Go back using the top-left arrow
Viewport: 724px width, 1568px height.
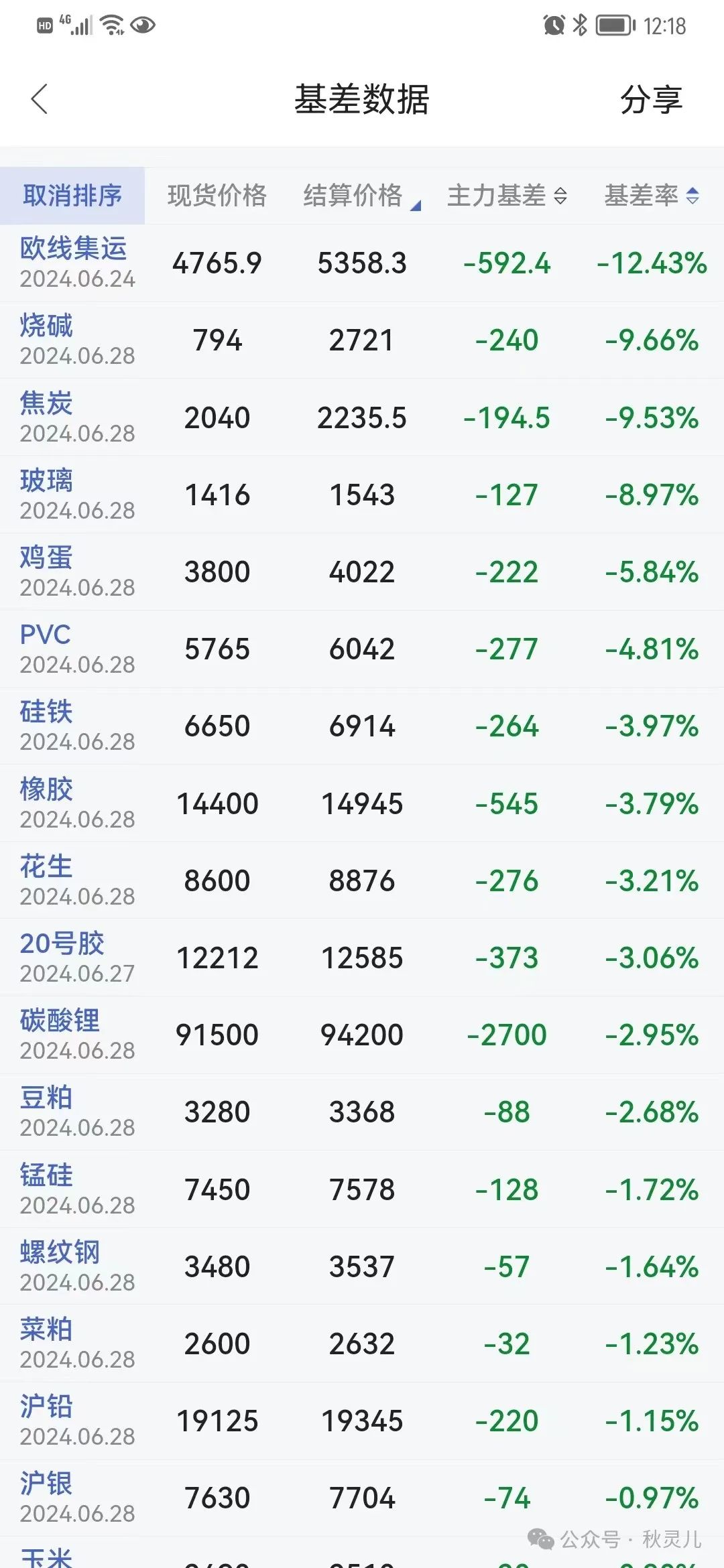point(40,99)
